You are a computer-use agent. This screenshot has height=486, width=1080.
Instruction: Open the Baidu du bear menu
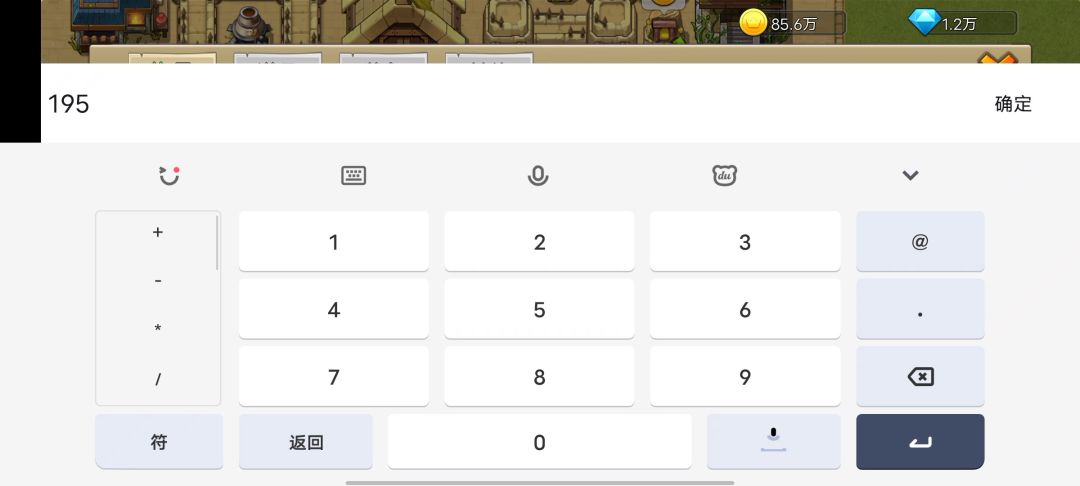click(724, 176)
